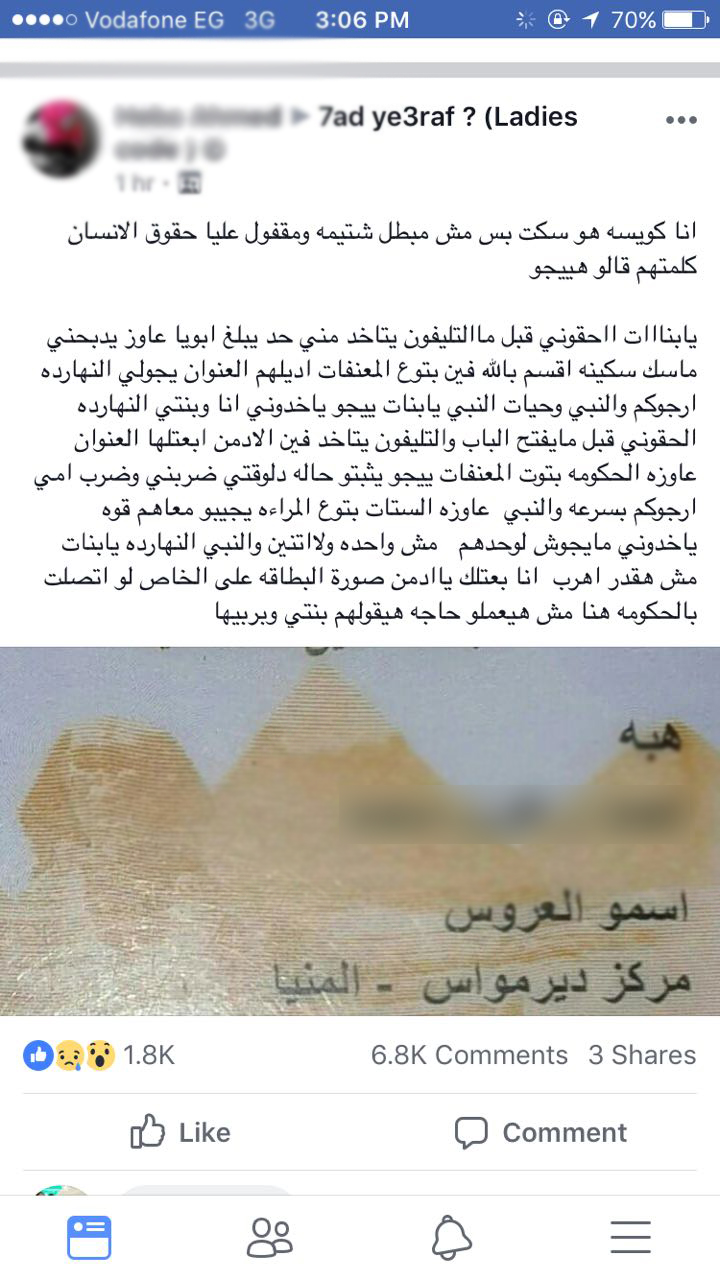This screenshot has height=1280, width=720.
Task: Open the 6.8K Comments
Action: click(469, 1055)
